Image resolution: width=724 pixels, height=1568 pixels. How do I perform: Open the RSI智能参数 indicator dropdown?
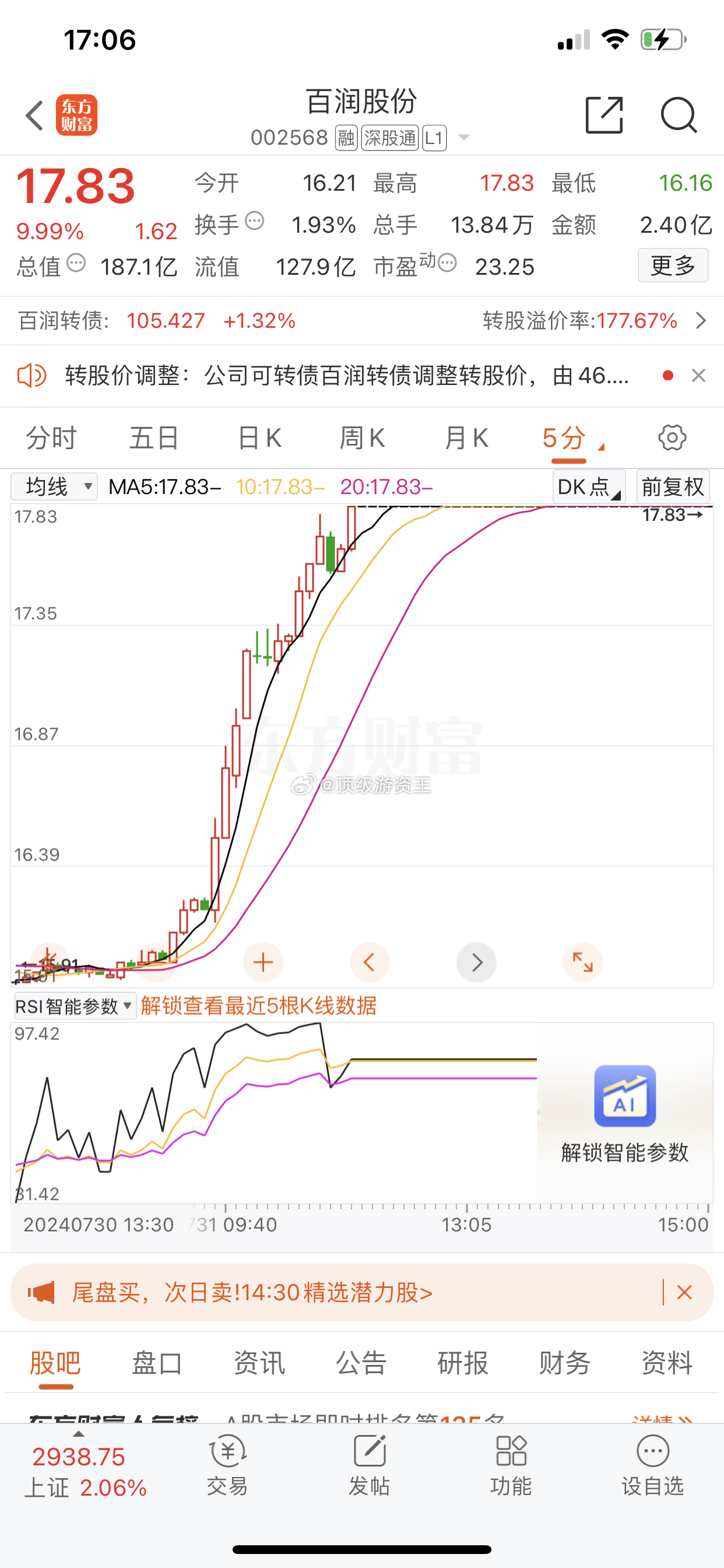pyautogui.click(x=75, y=1006)
